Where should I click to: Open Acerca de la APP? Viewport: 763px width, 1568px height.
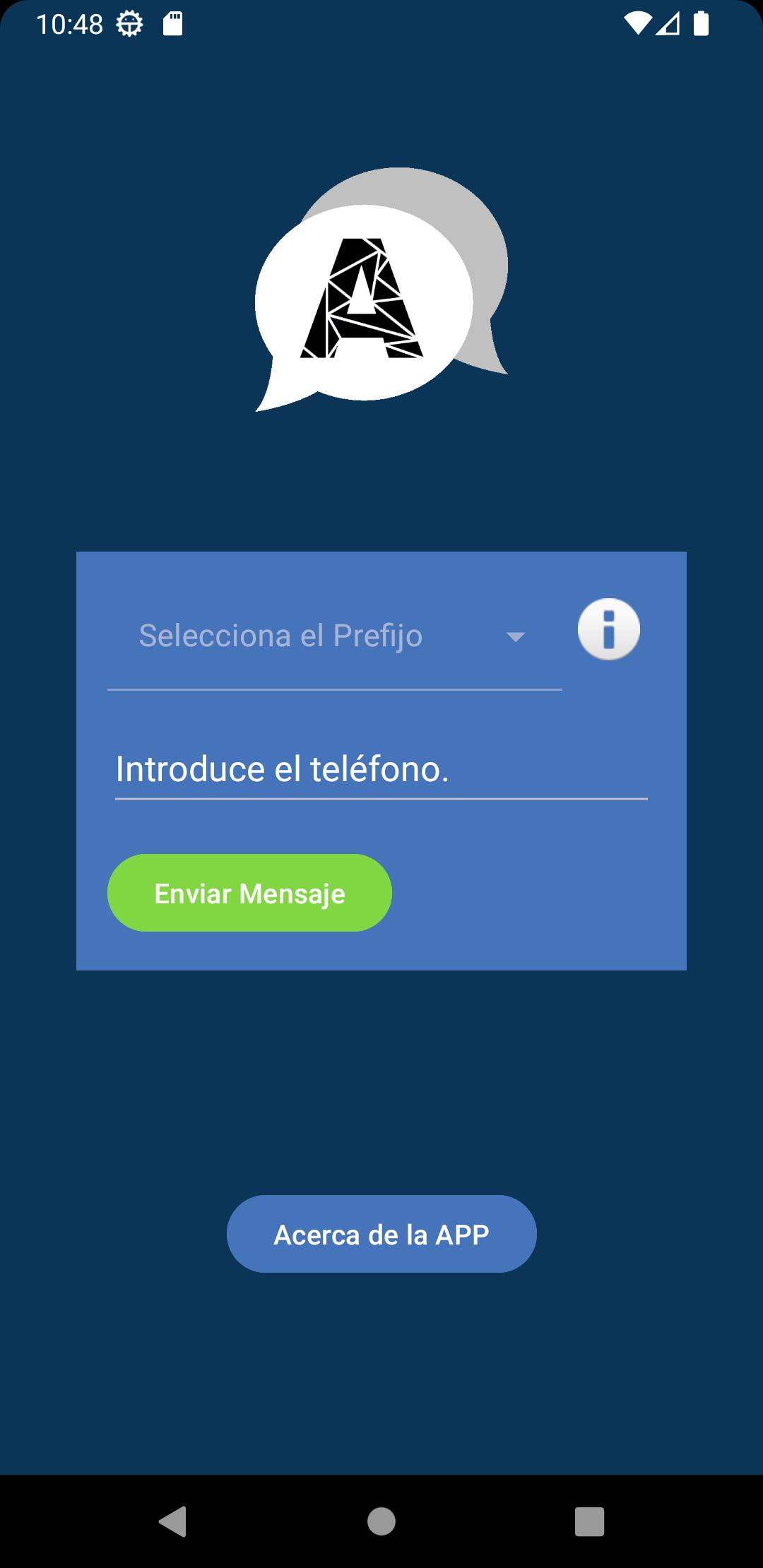tap(381, 1234)
